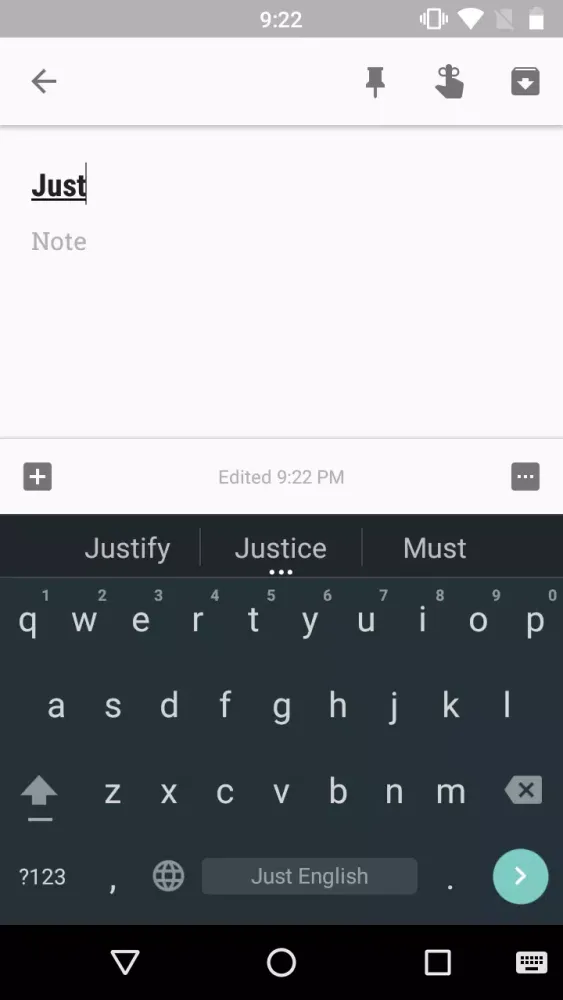Set a reminder with the finger icon
The width and height of the screenshot is (563, 1000).
(450, 82)
